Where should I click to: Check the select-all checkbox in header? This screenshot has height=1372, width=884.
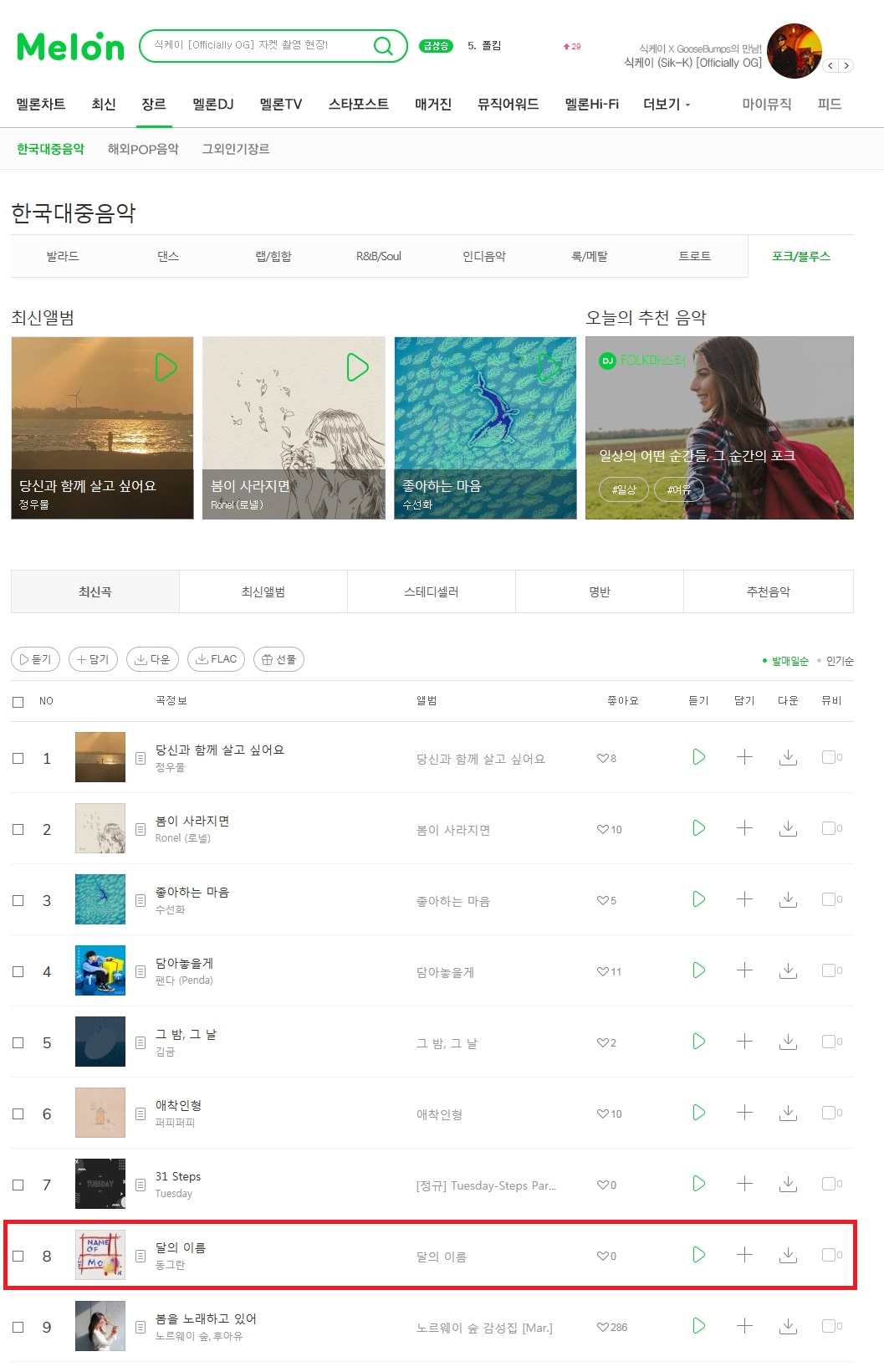pyautogui.click(x=18, y=702)
